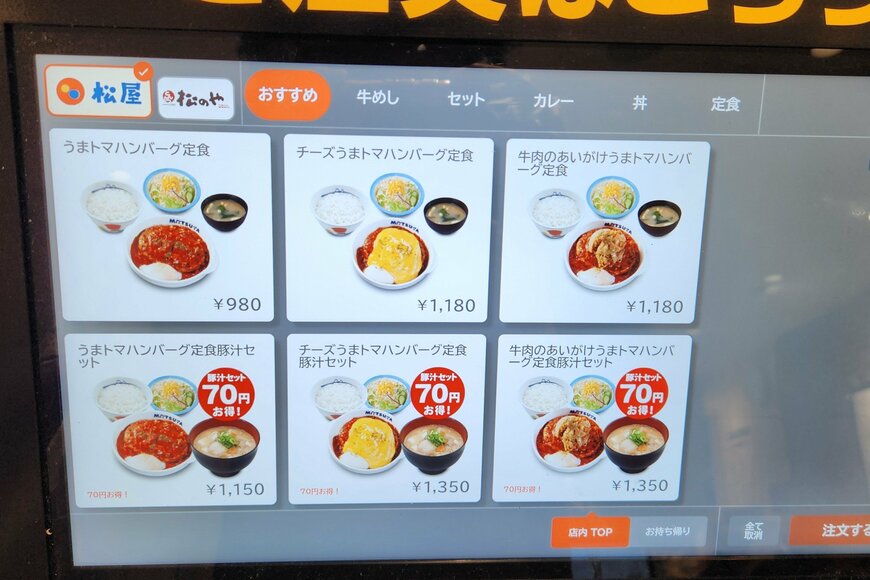Choose チーズうまトマハンバーグ定食豚汁セット for ¥1,350

click(387, 419)
